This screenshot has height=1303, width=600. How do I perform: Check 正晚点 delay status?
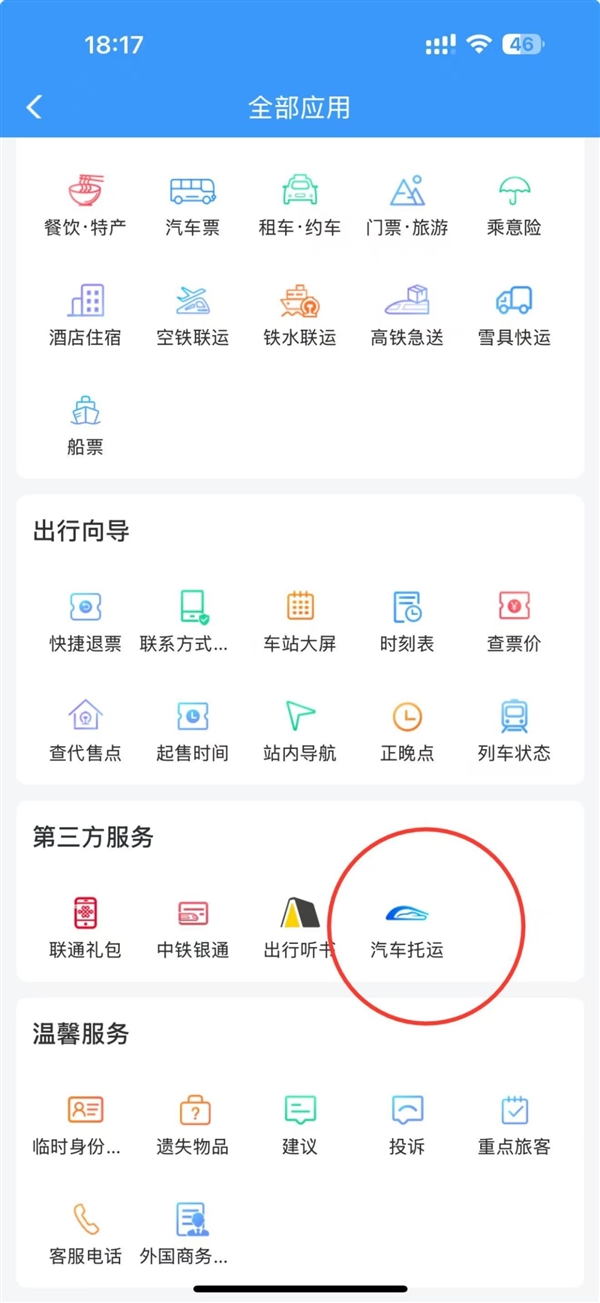tap(406, 729)
